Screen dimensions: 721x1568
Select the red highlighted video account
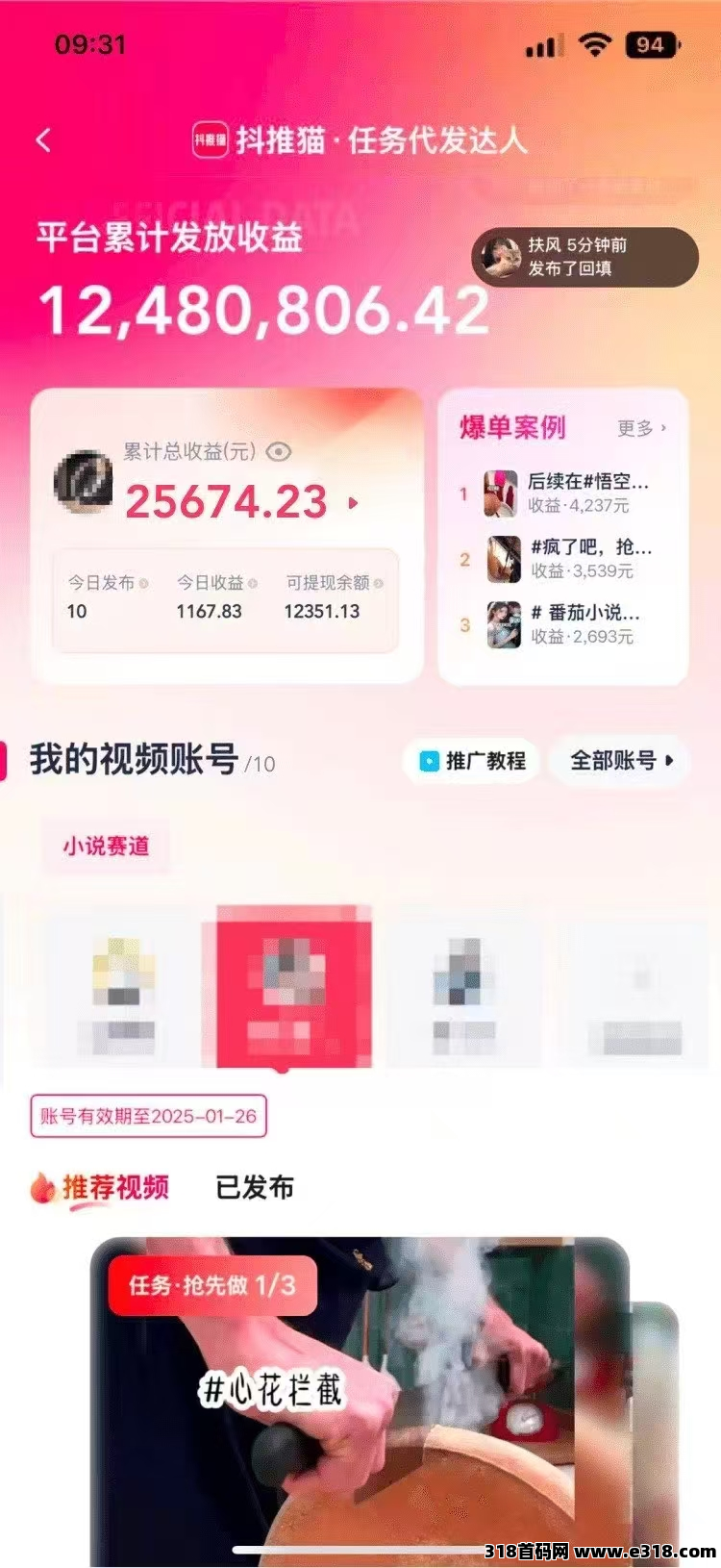[x=293, y=986]
